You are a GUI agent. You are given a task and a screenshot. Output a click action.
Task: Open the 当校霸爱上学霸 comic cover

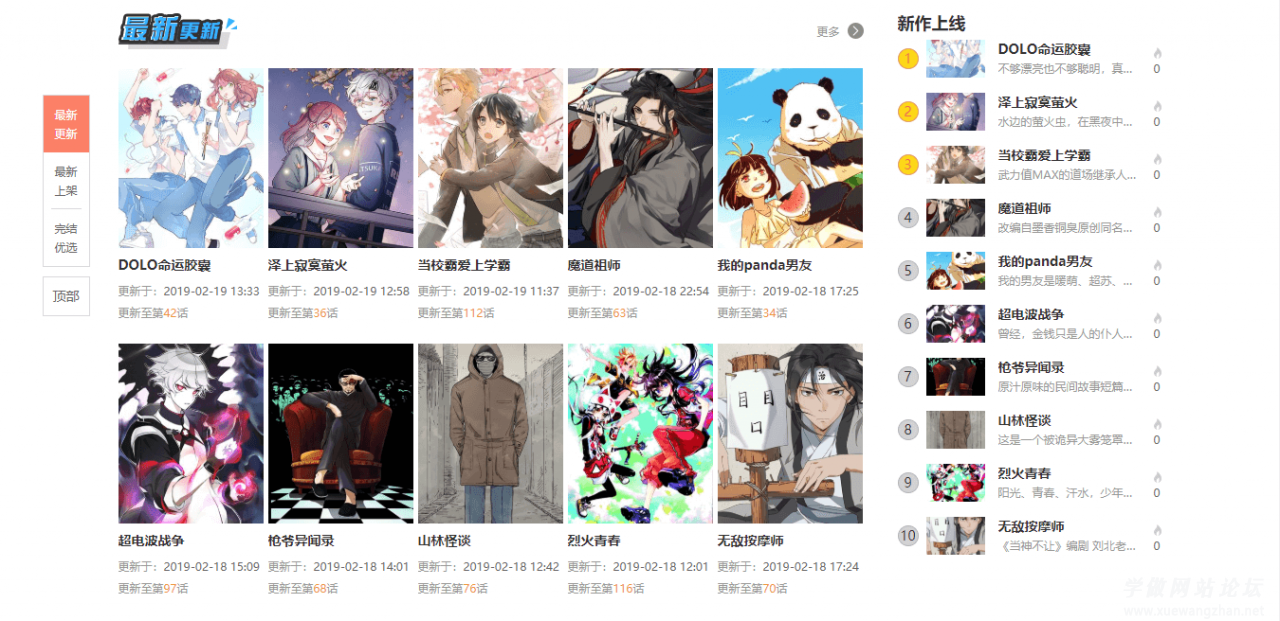(490, 158)
